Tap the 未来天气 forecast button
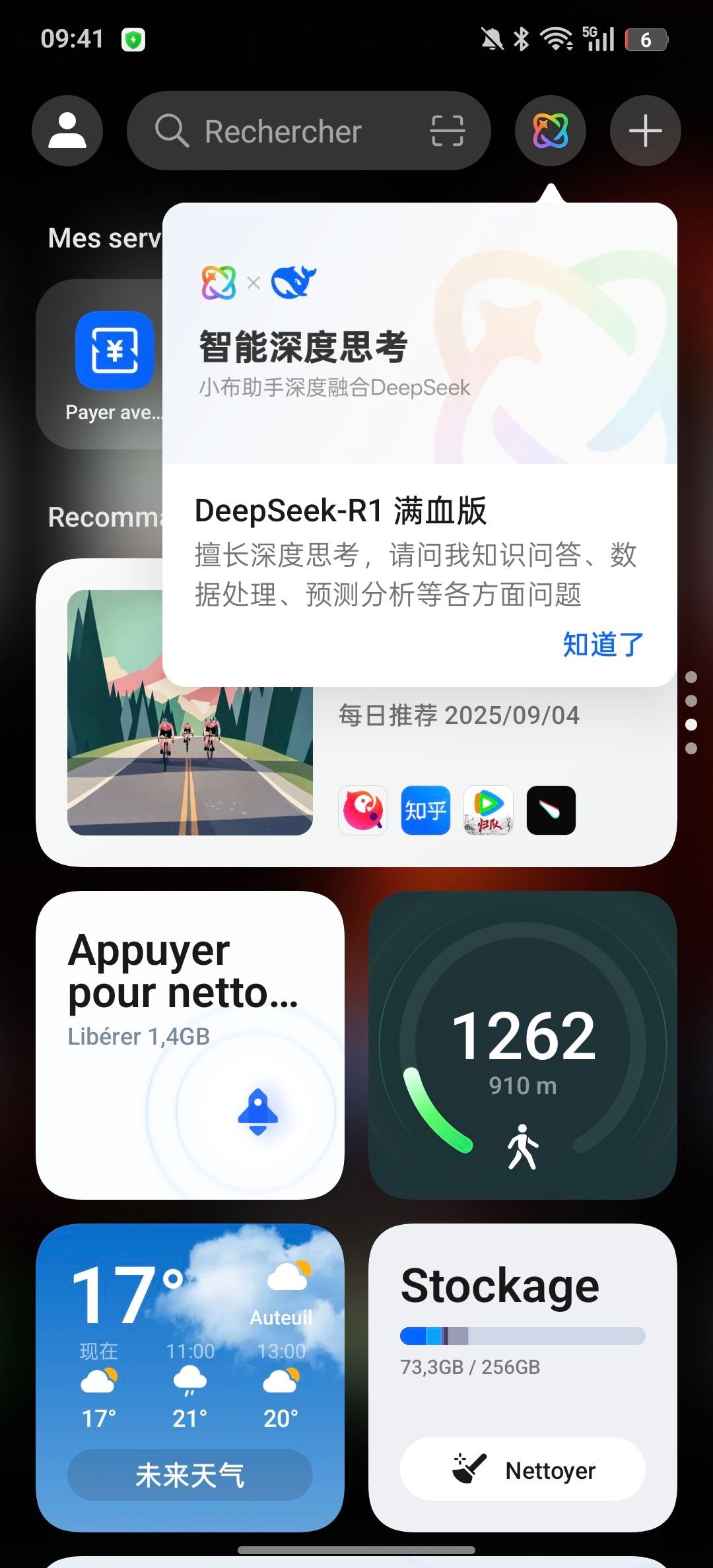Viewport: 713px width, 1568px height. pyautogui.click(x=189, y=1475)
